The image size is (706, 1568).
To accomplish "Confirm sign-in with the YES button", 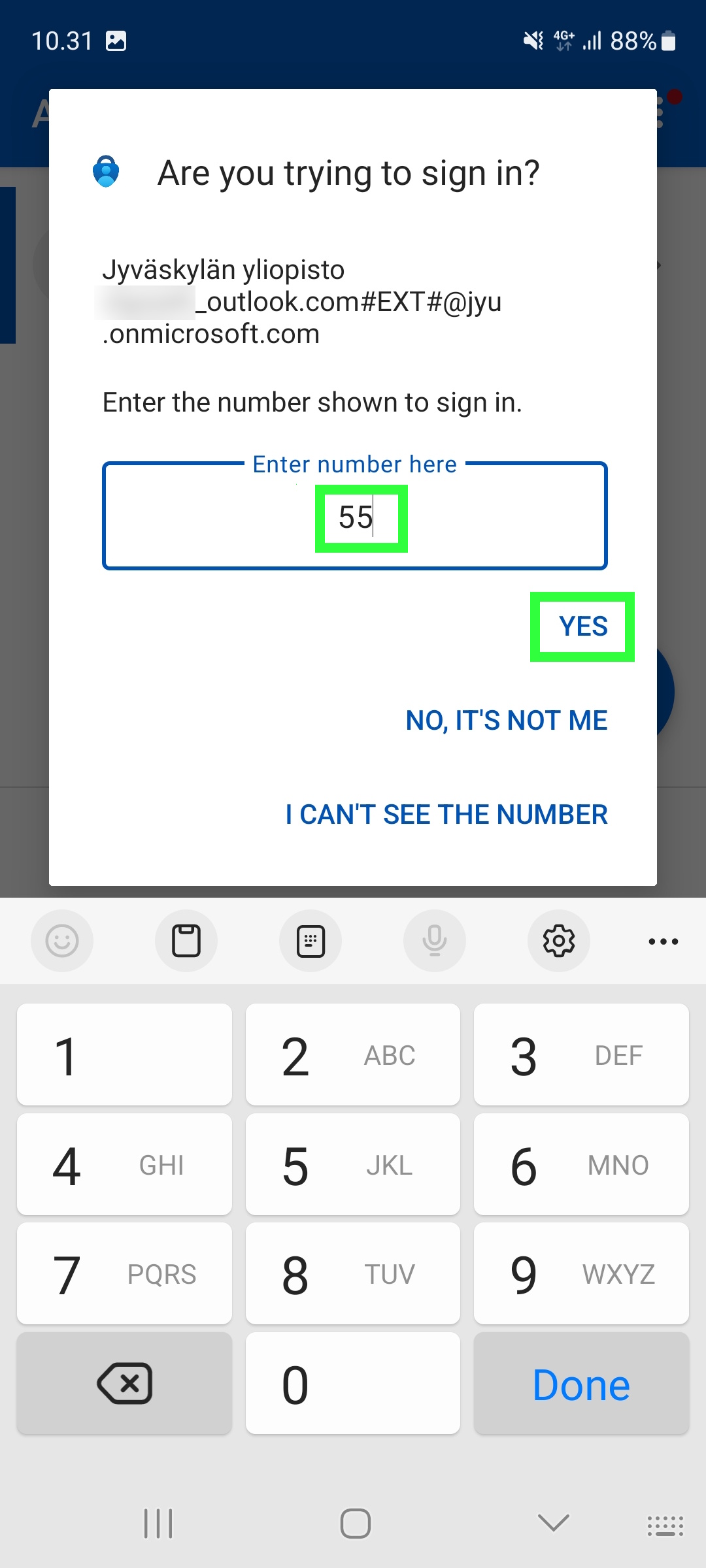I will pyautogui.click(x=582, y=627).
